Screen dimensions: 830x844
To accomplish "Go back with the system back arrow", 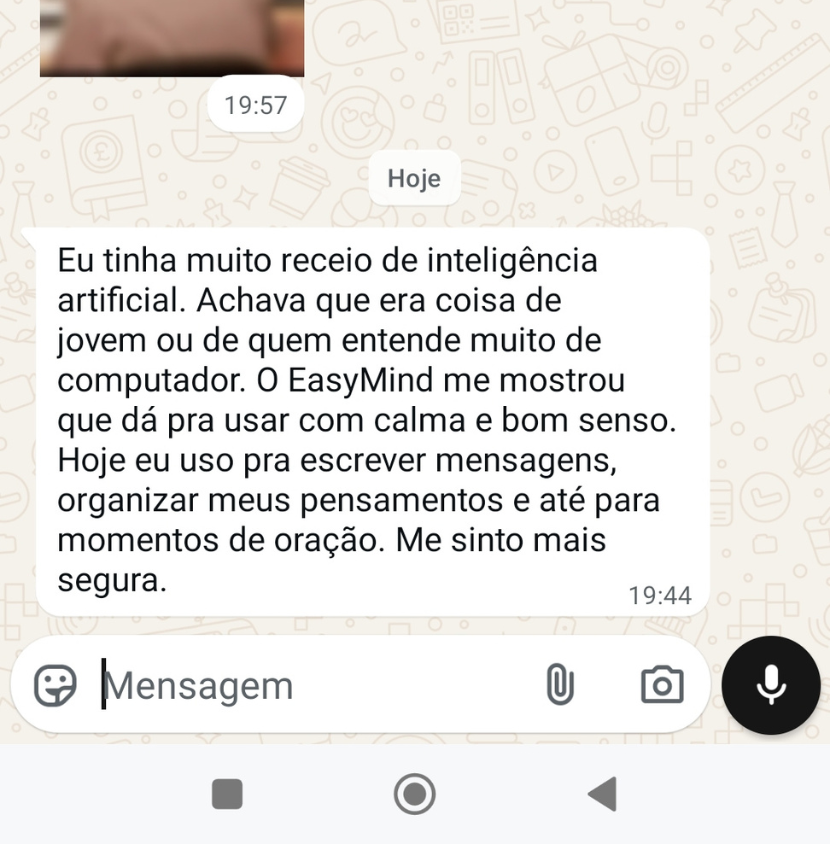I will point(602,794).
